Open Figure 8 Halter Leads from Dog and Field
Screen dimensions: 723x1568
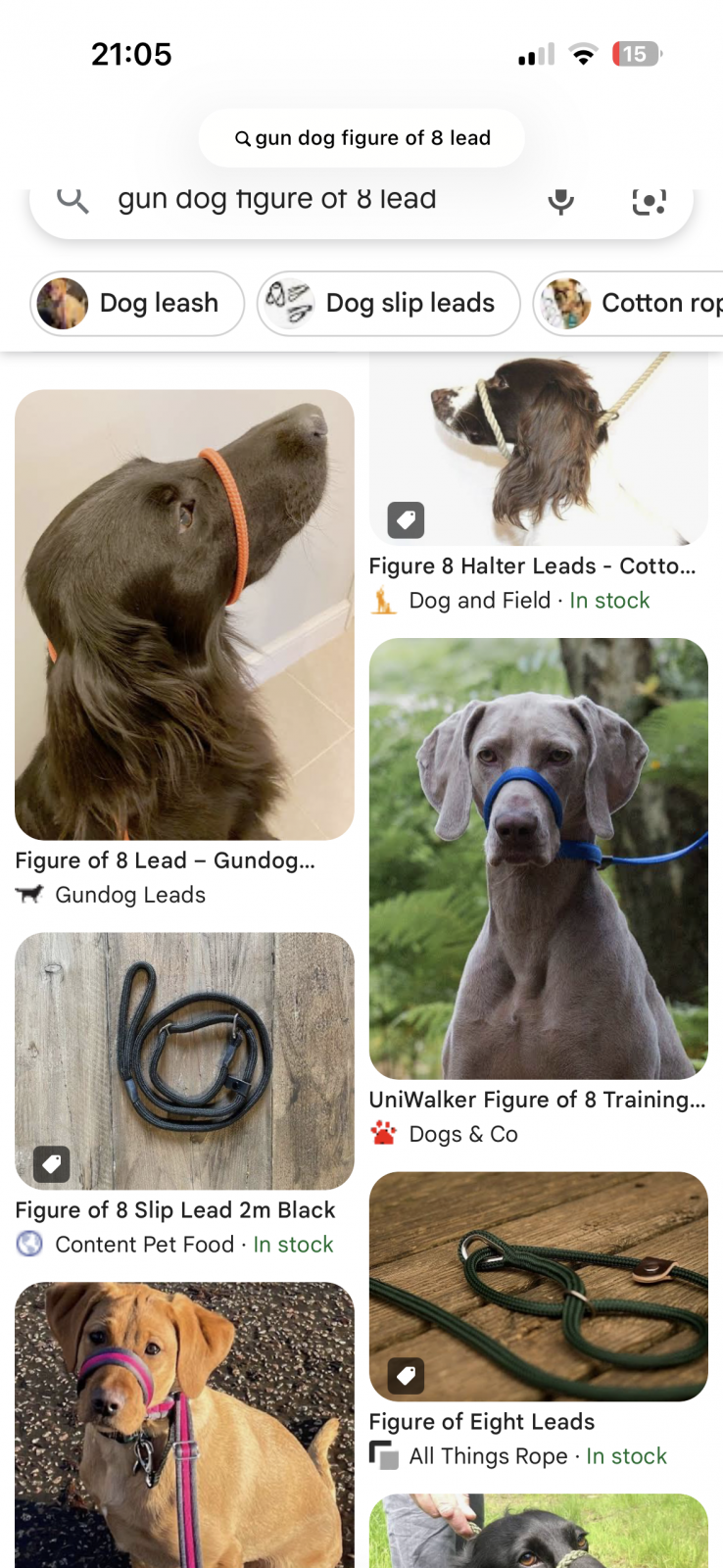coord(538,451)
